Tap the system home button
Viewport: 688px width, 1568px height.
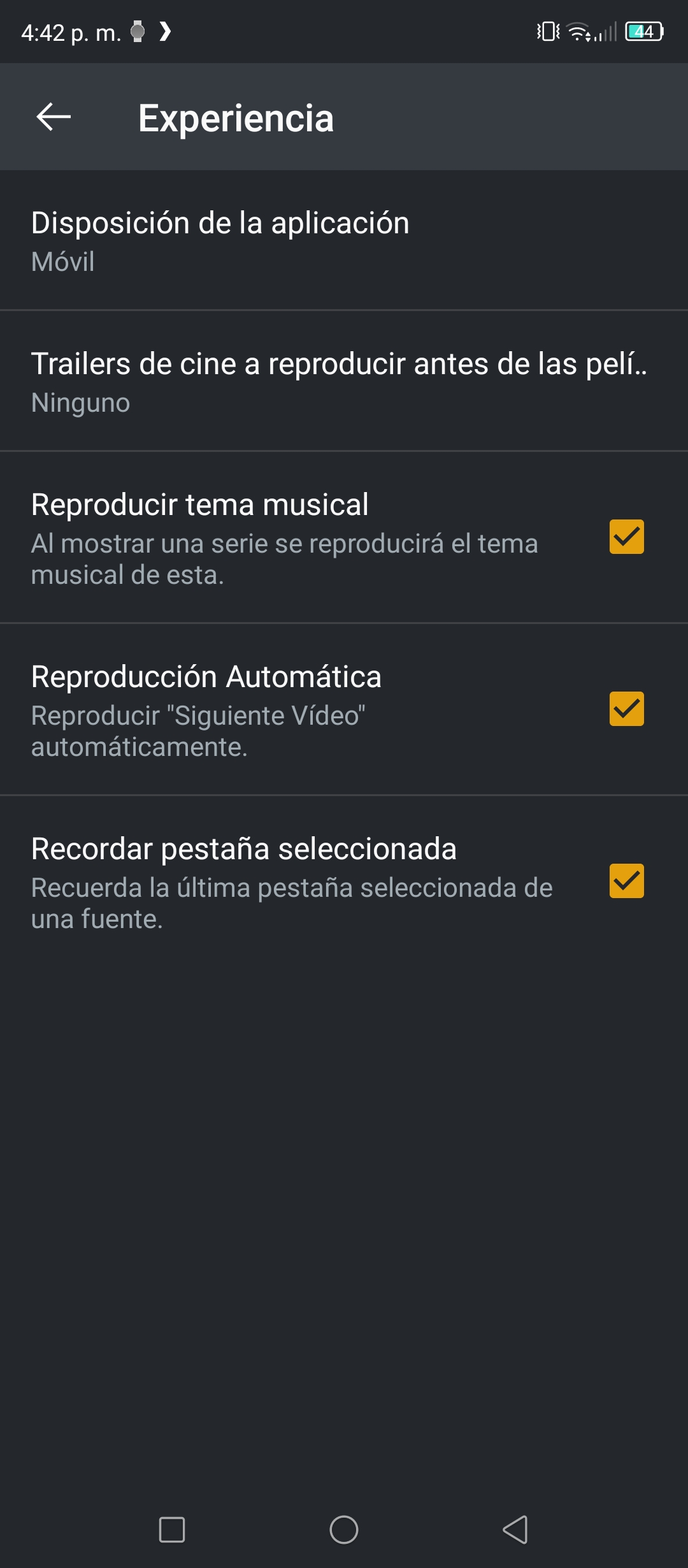point(344,1529)
